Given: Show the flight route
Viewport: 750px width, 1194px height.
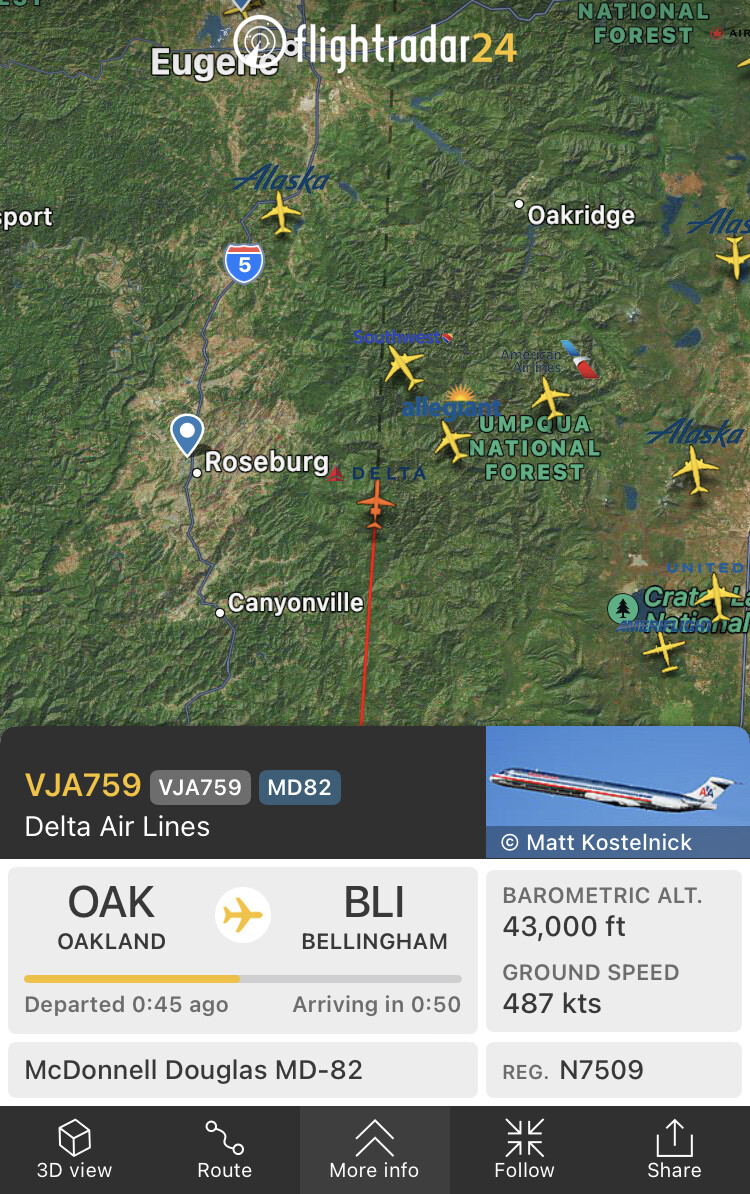Looking at the screenshot, I should click(x=224, y=1150).
